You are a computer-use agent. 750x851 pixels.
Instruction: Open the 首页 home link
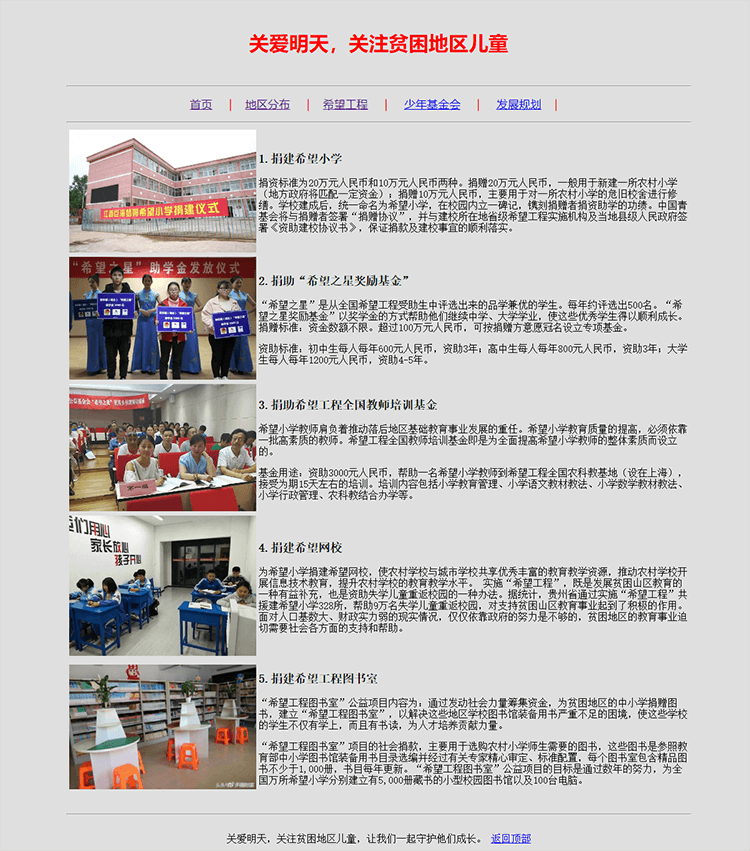201,104
